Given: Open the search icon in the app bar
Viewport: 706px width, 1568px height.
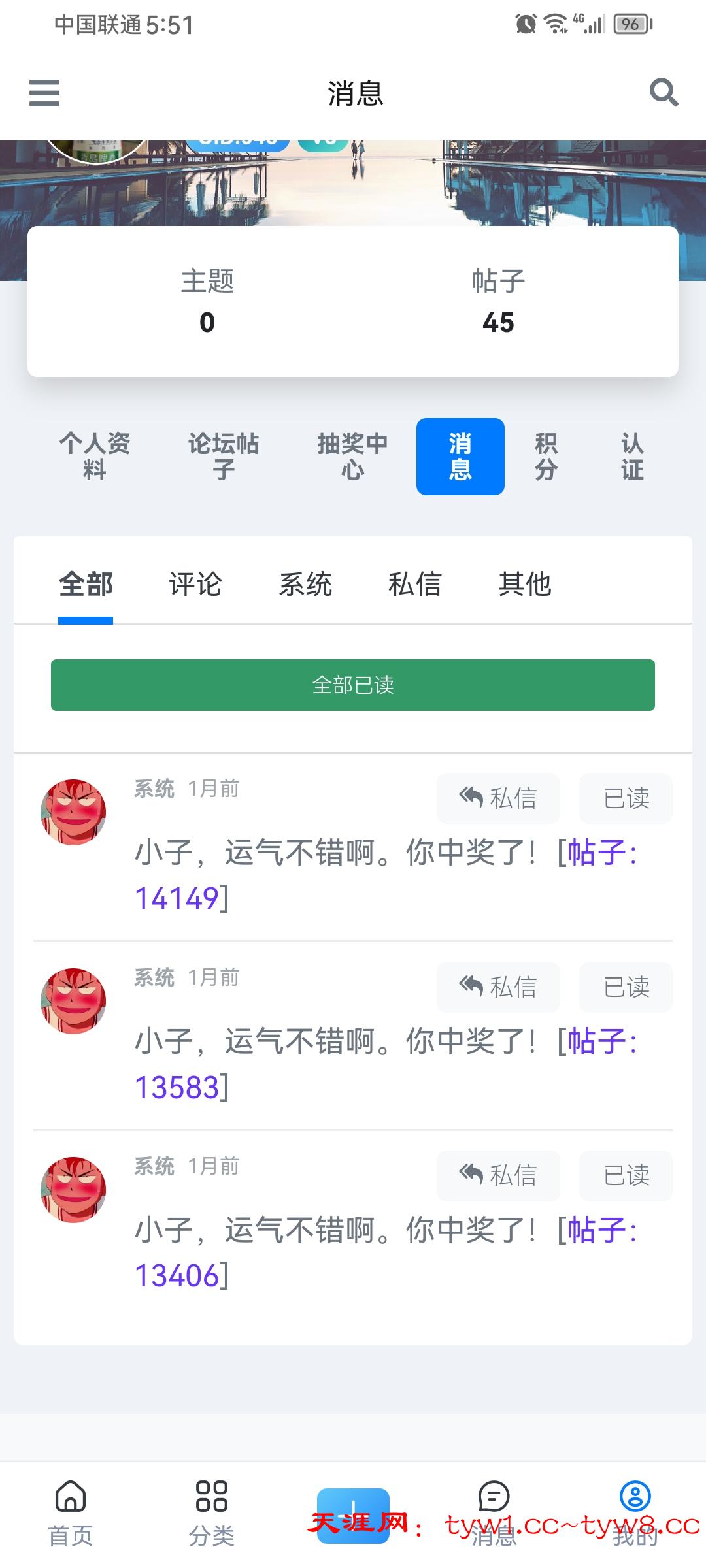Looking at the screenshot, I should tap(664, 92).
